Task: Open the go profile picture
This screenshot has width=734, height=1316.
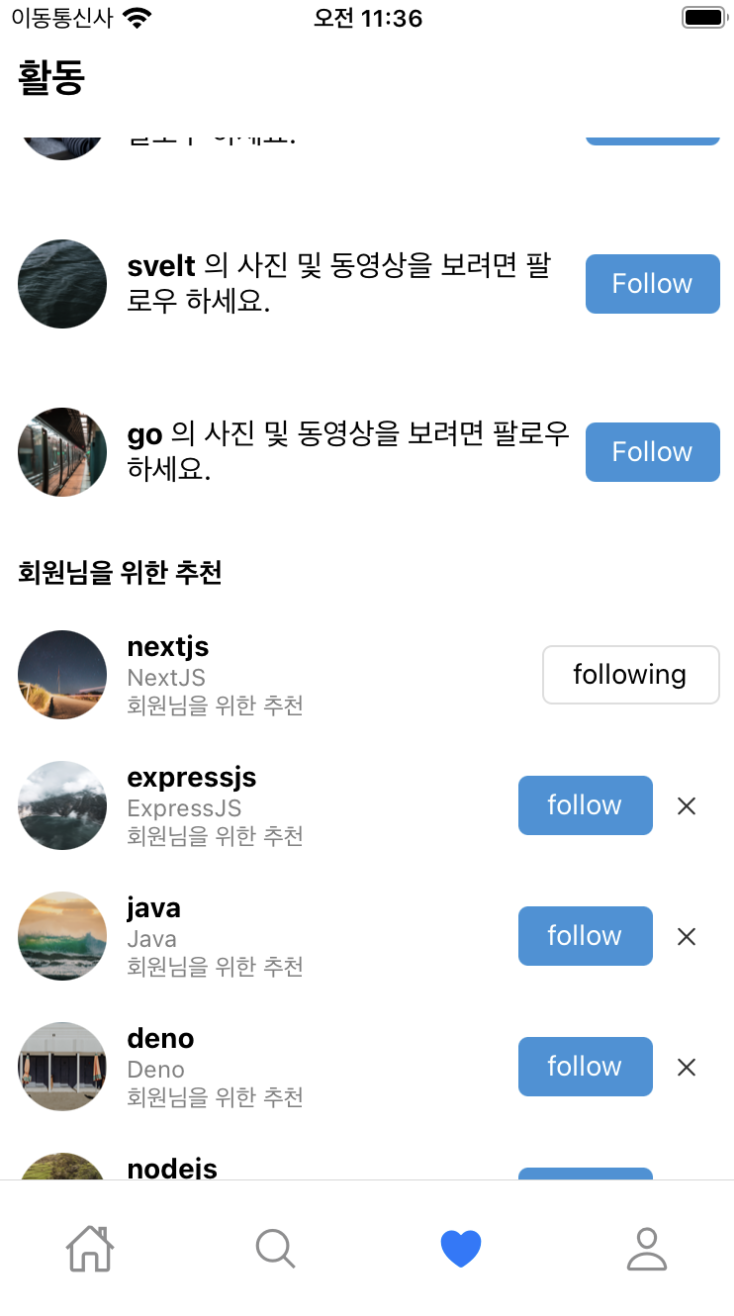Action: coord(62,452)
